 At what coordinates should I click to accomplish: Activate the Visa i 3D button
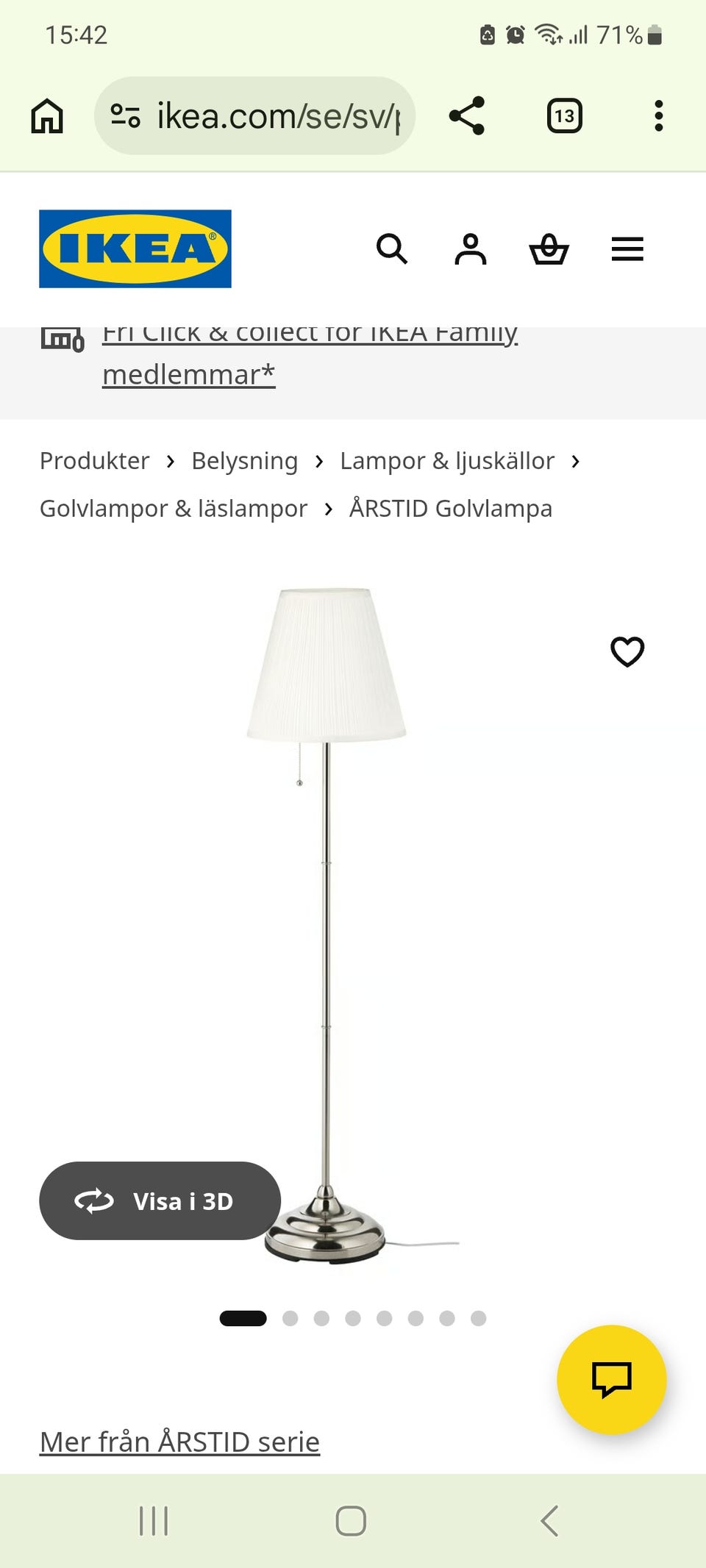click(160, 1201)
